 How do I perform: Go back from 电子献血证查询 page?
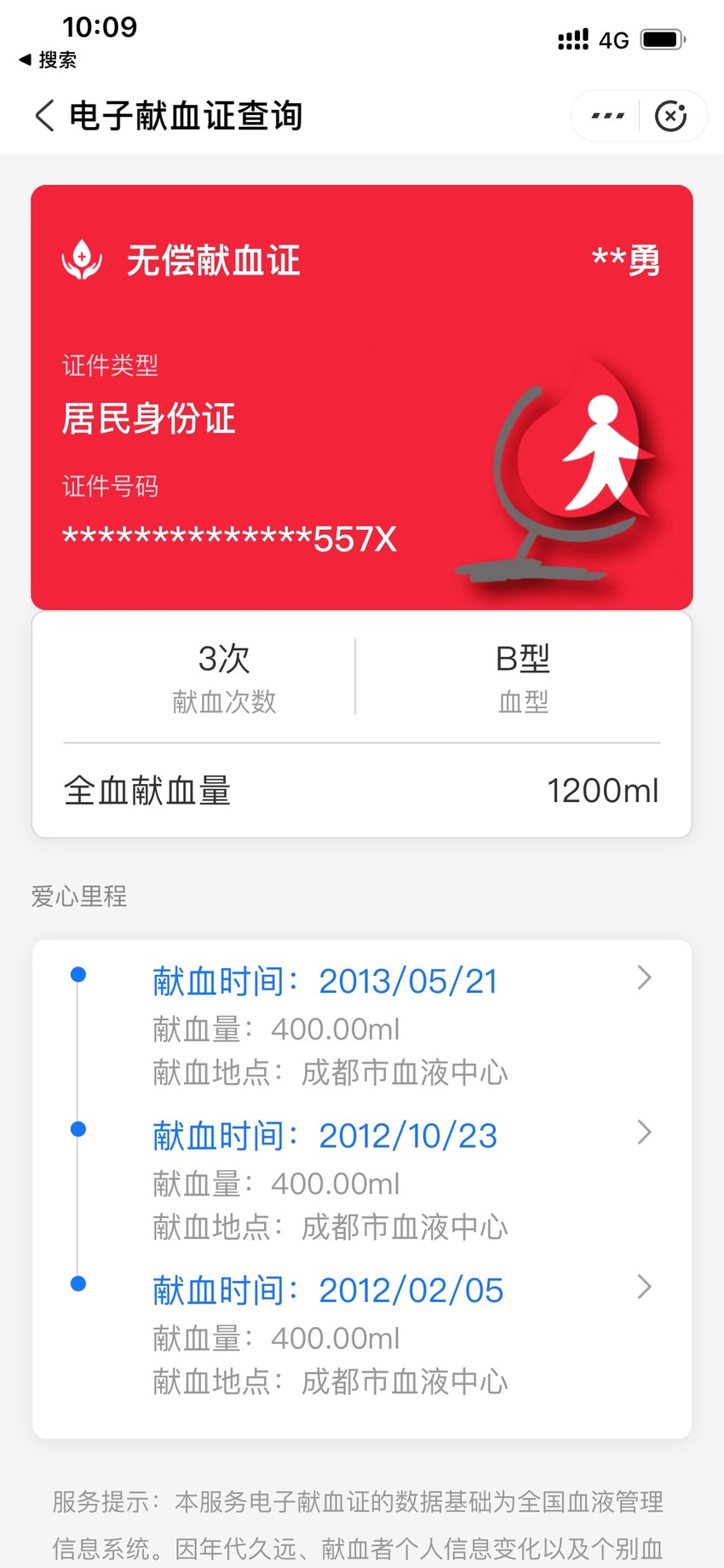pyautogui.click(x=45, y=115)
